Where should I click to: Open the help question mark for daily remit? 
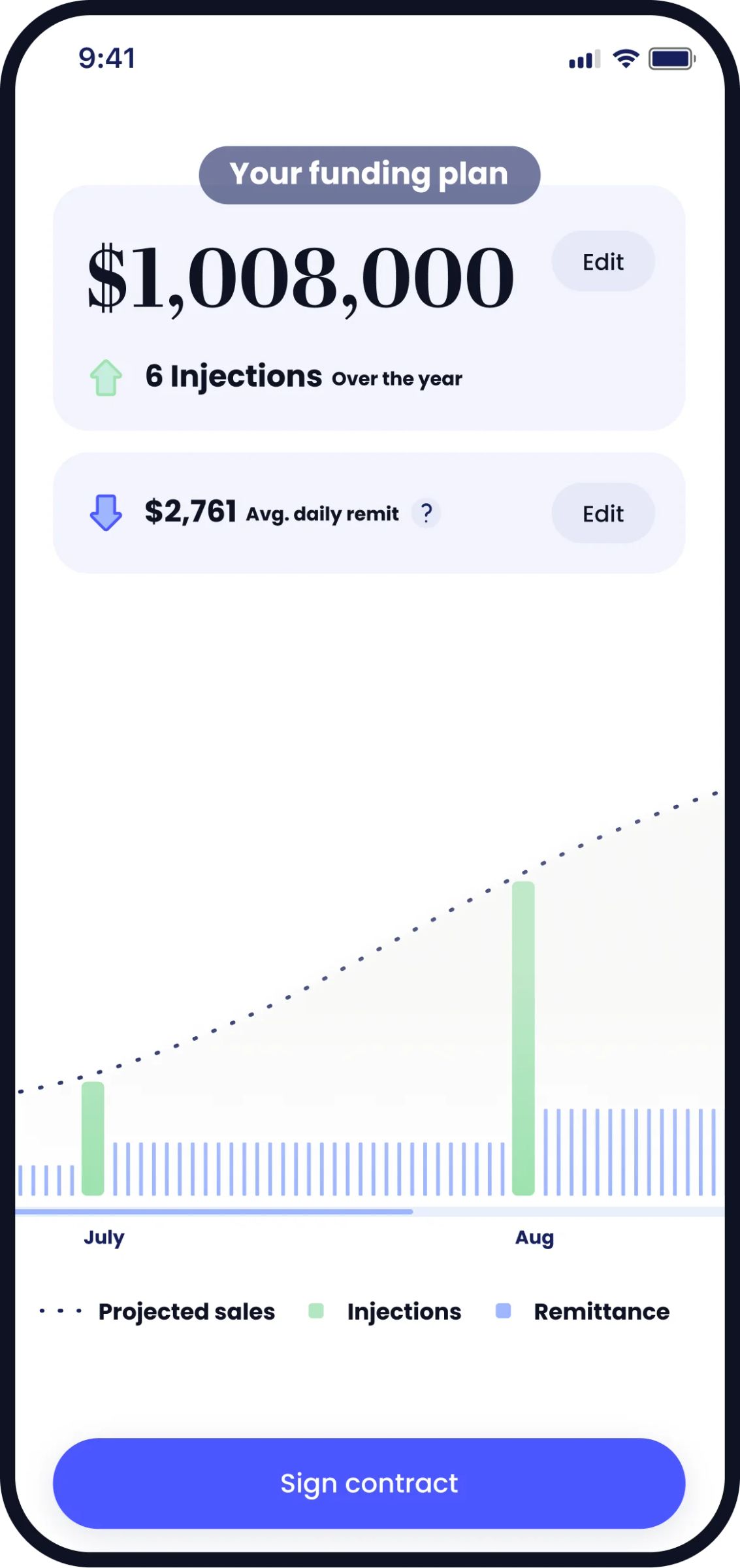426,513
